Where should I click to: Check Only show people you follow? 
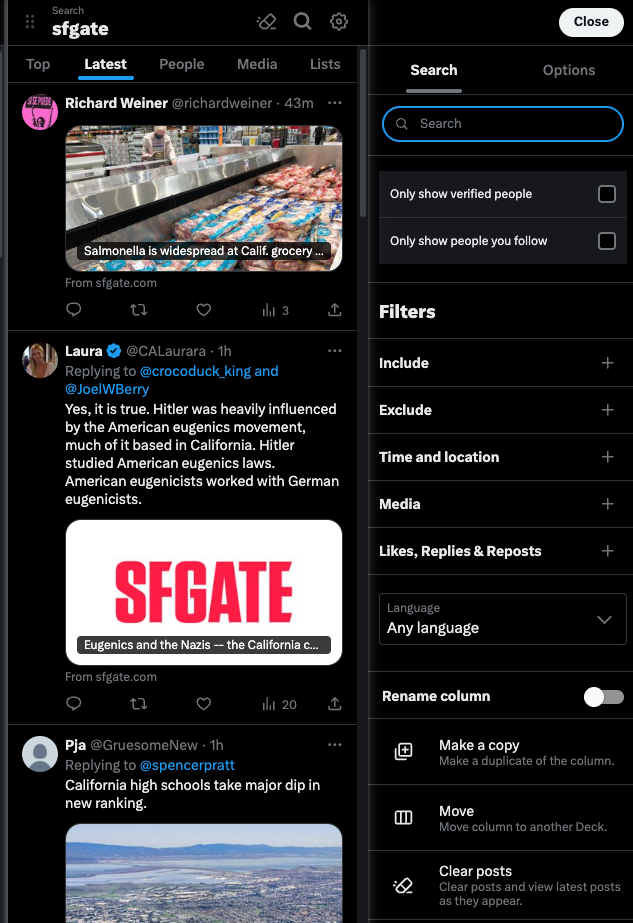click(x=606, y=241)
